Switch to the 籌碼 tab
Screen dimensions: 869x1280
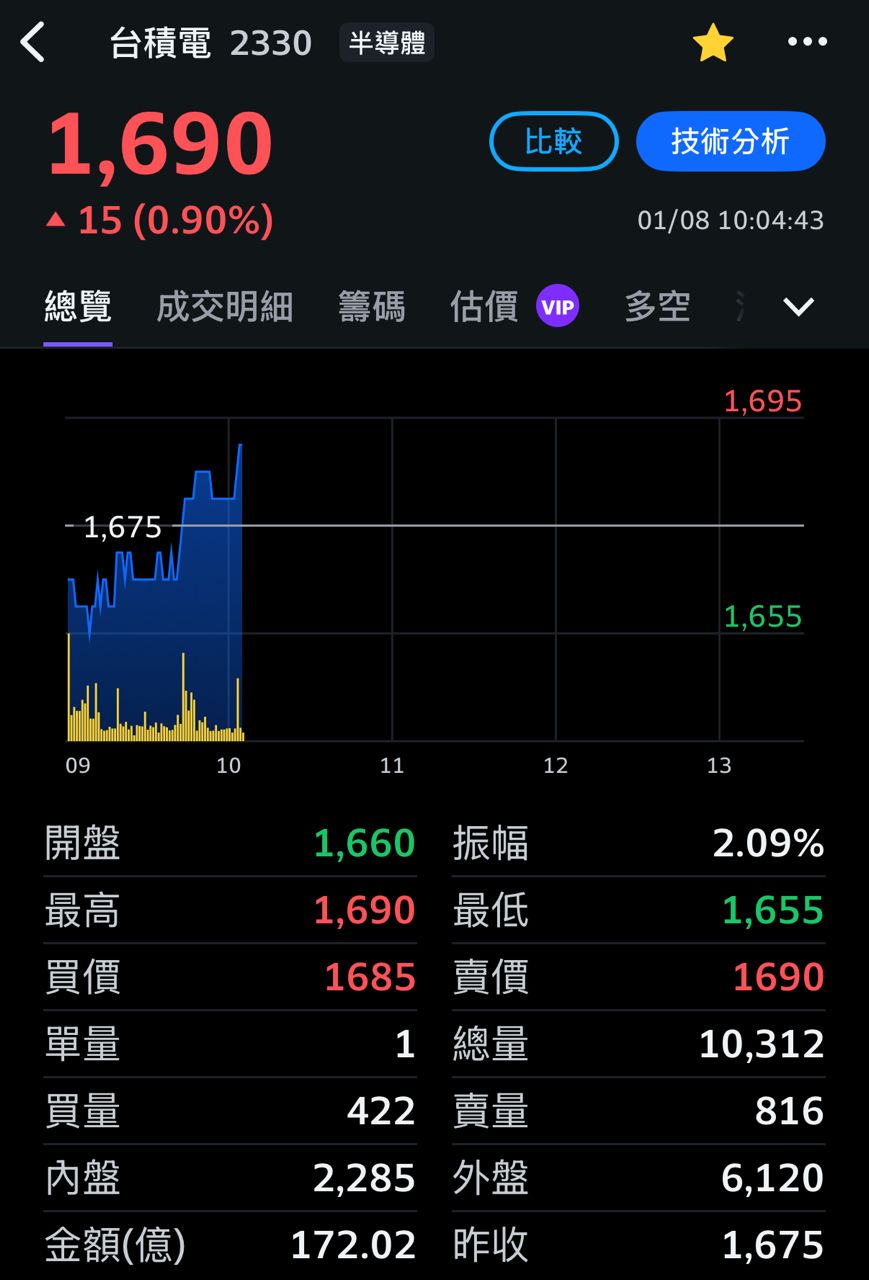pos(371,307)
